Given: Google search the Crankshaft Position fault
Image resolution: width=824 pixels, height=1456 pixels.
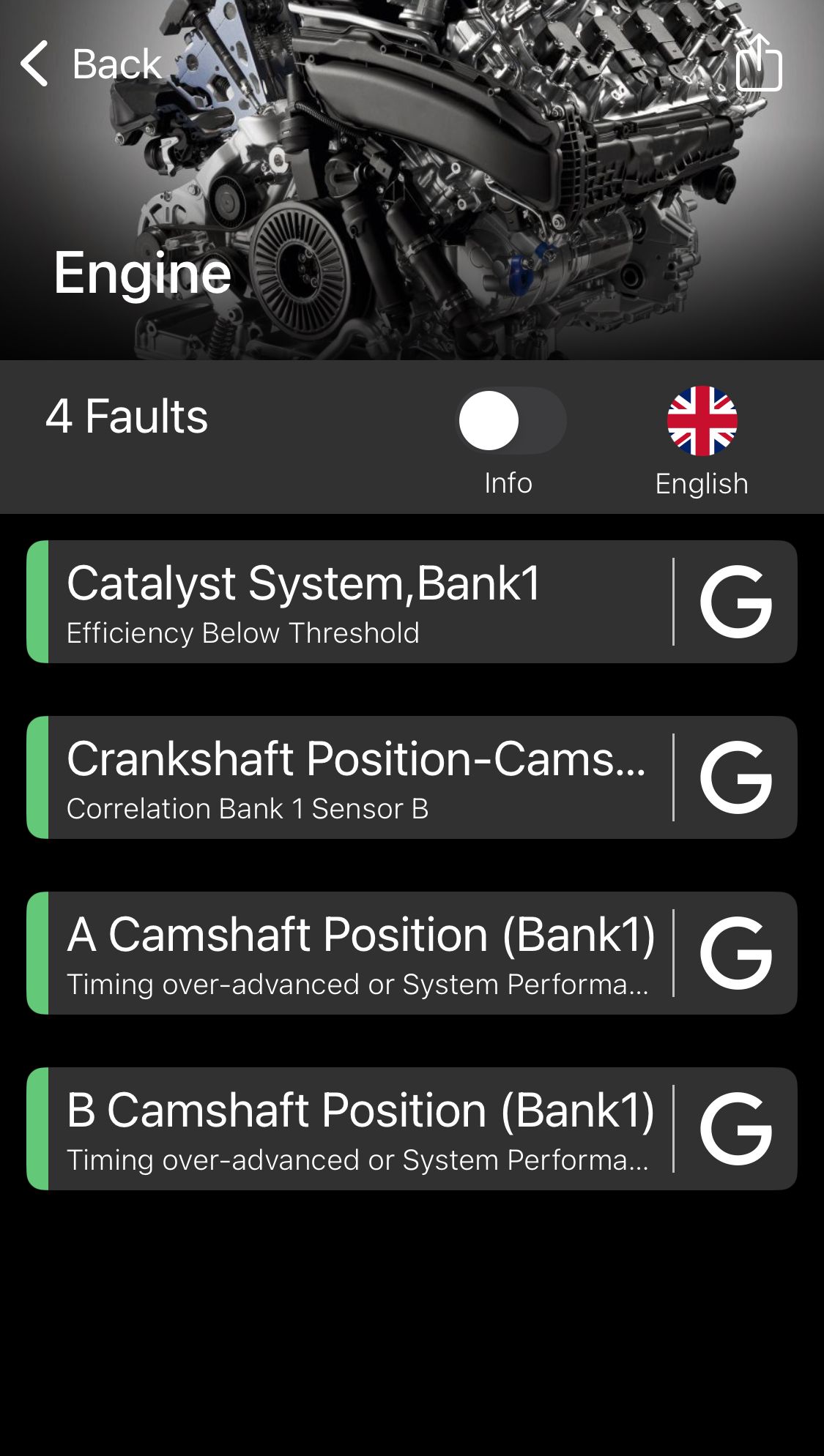Looking at the screenshot, I should (736, 777).
